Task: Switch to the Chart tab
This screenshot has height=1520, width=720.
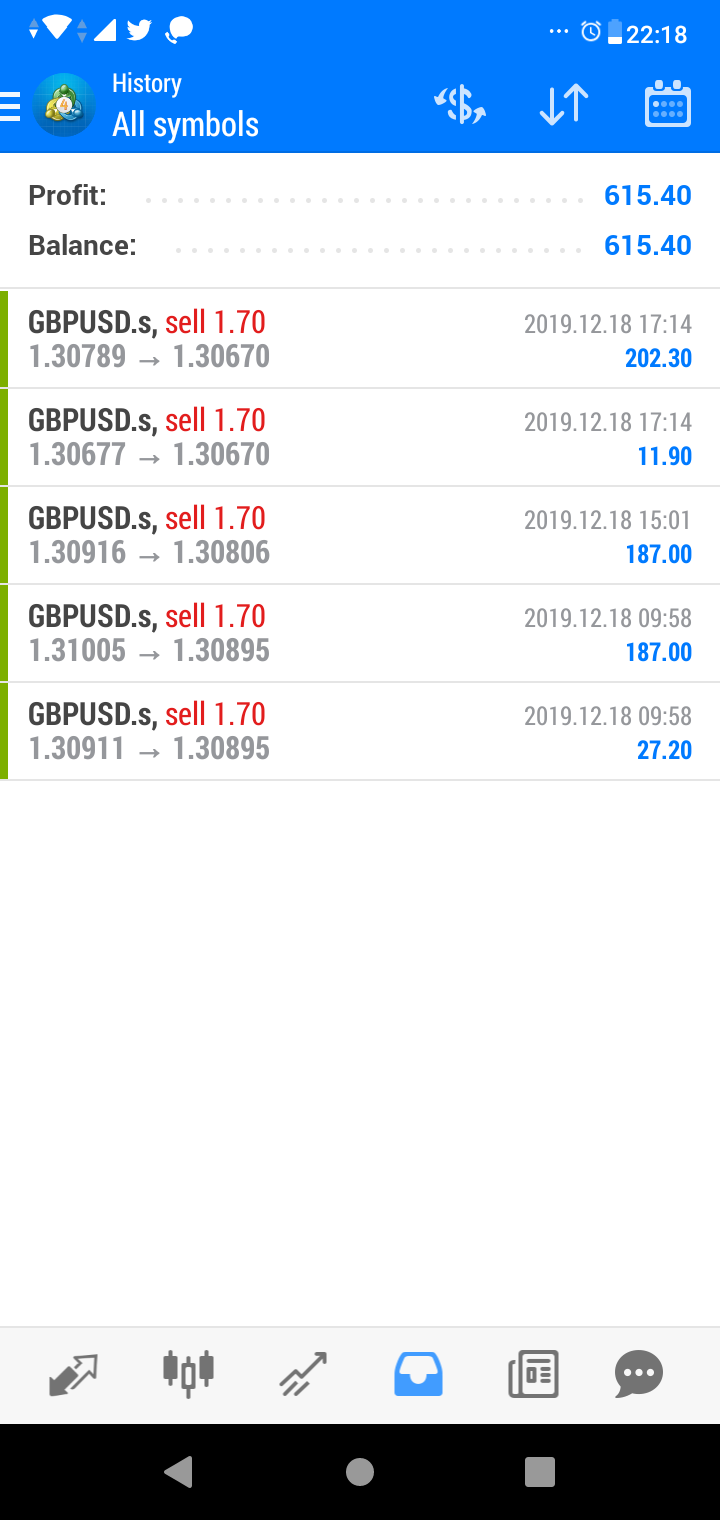Action: pyautogui.click(x=188, y=1375)
